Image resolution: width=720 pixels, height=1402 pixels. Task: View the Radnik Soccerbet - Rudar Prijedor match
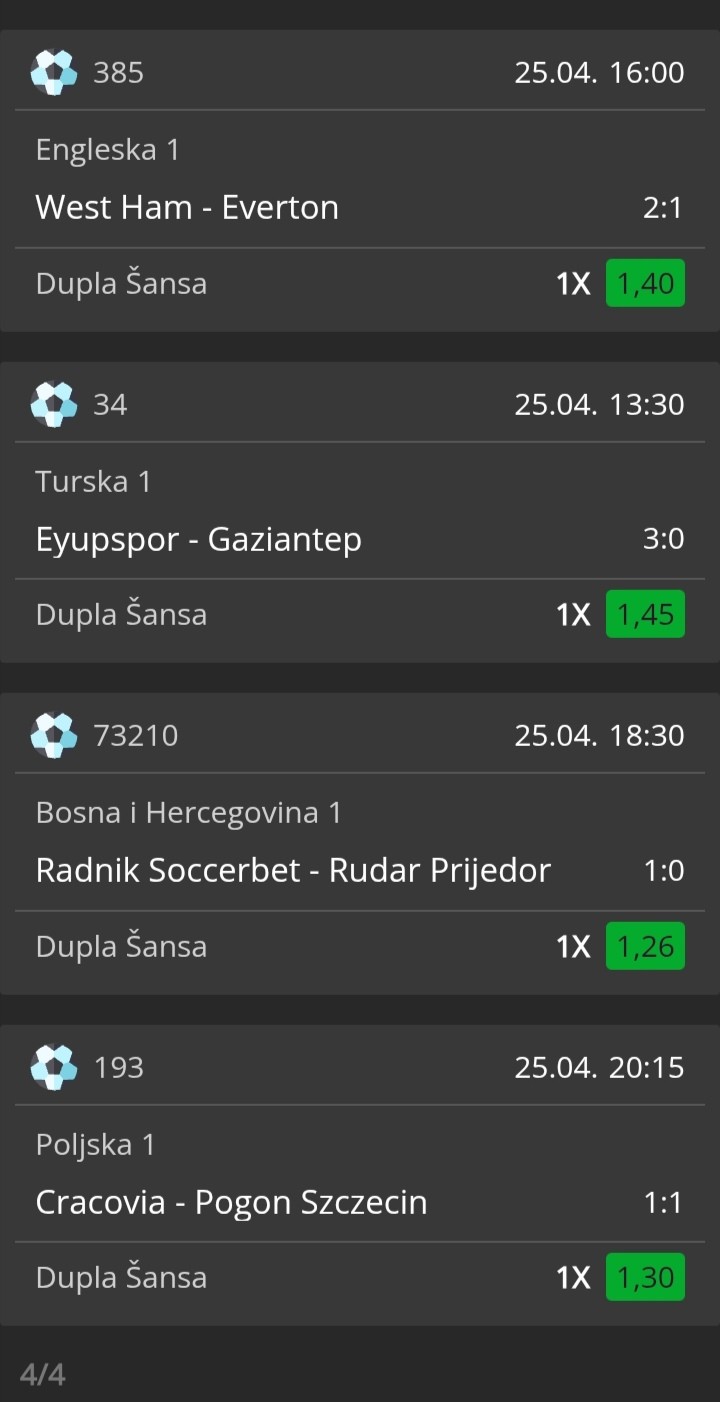[x=293, y=871]
